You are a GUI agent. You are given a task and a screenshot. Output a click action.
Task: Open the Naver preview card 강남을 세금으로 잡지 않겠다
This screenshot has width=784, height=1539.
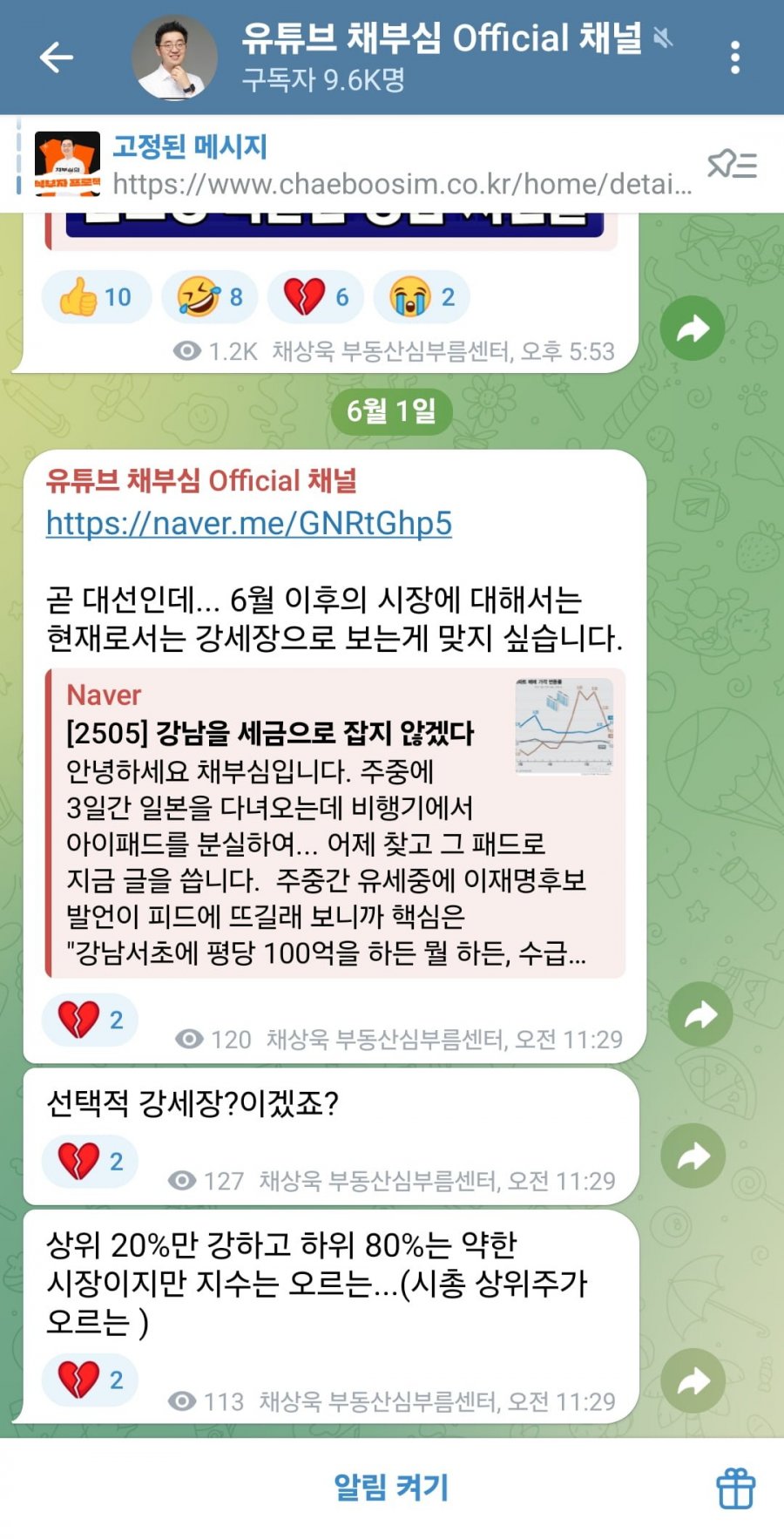[335, 823]
